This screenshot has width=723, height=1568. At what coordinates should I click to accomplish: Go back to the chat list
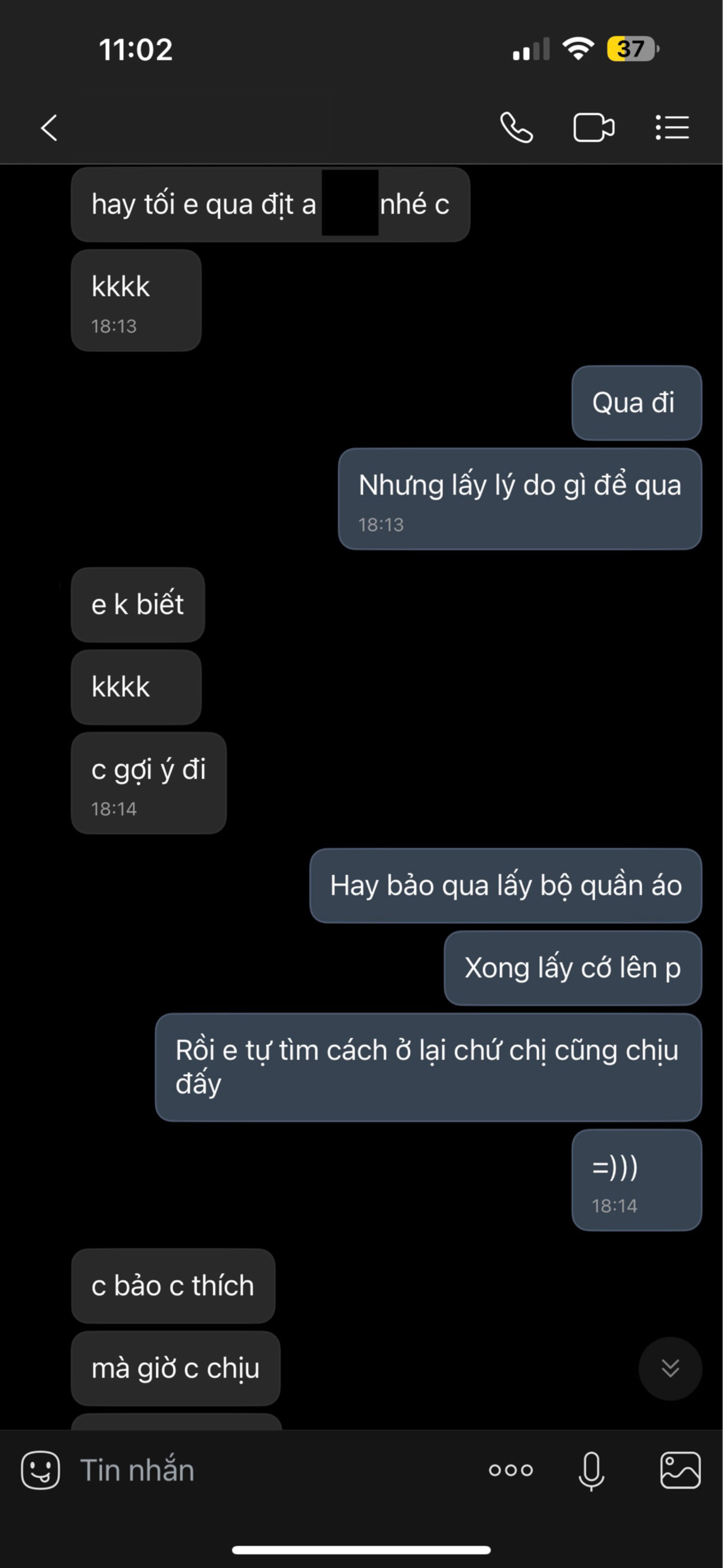(49, 128)
